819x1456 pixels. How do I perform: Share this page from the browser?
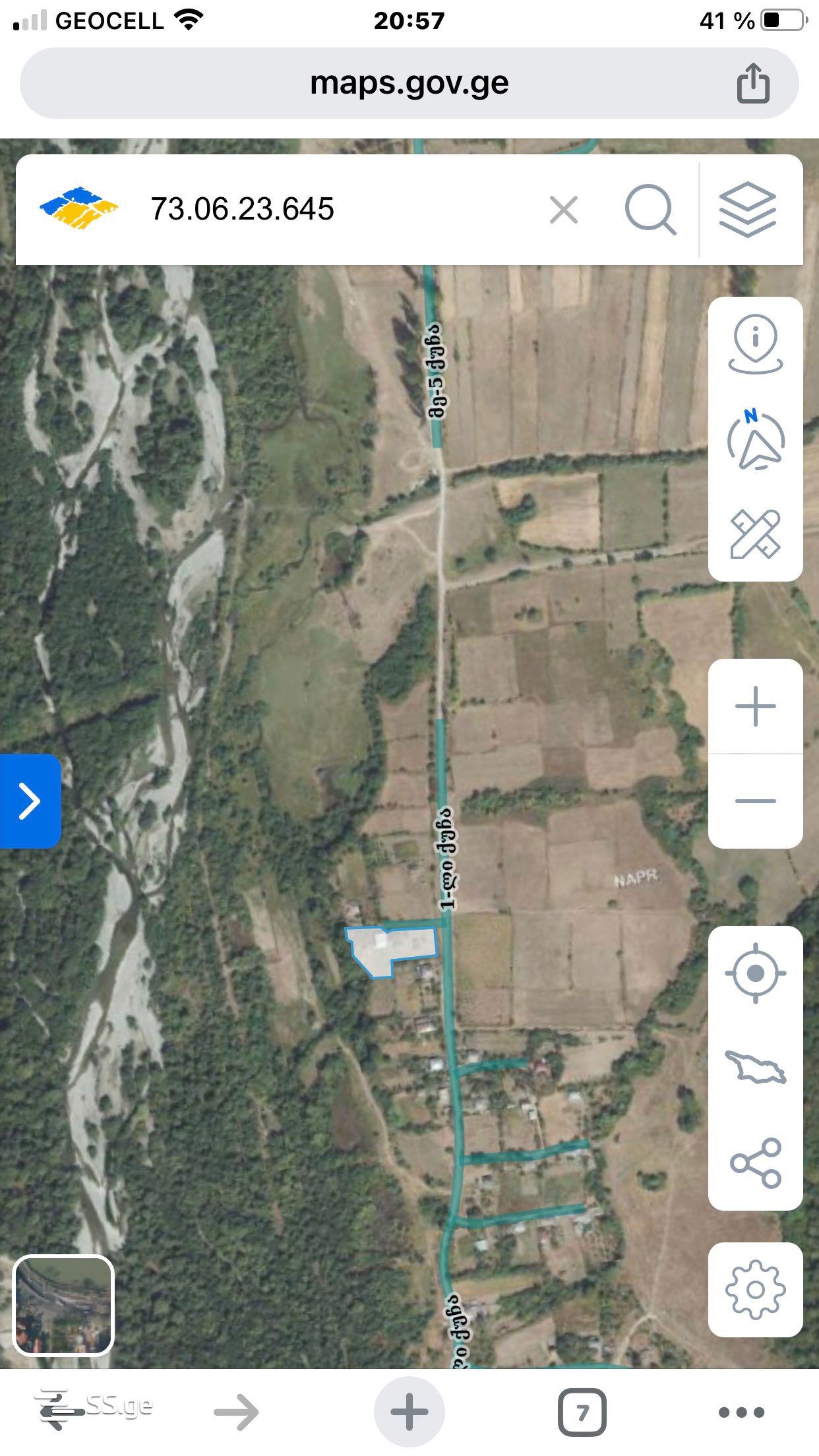point(752,83)
